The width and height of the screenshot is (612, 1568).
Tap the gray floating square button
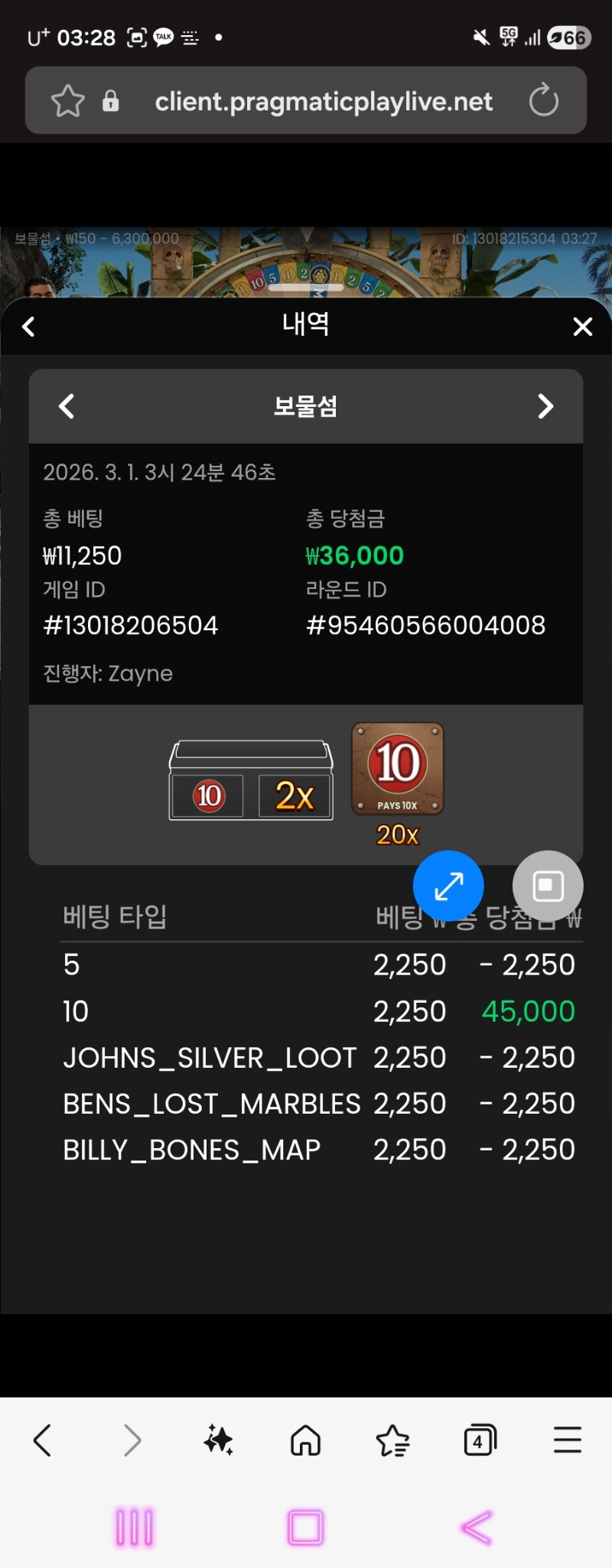pos(548,886)
